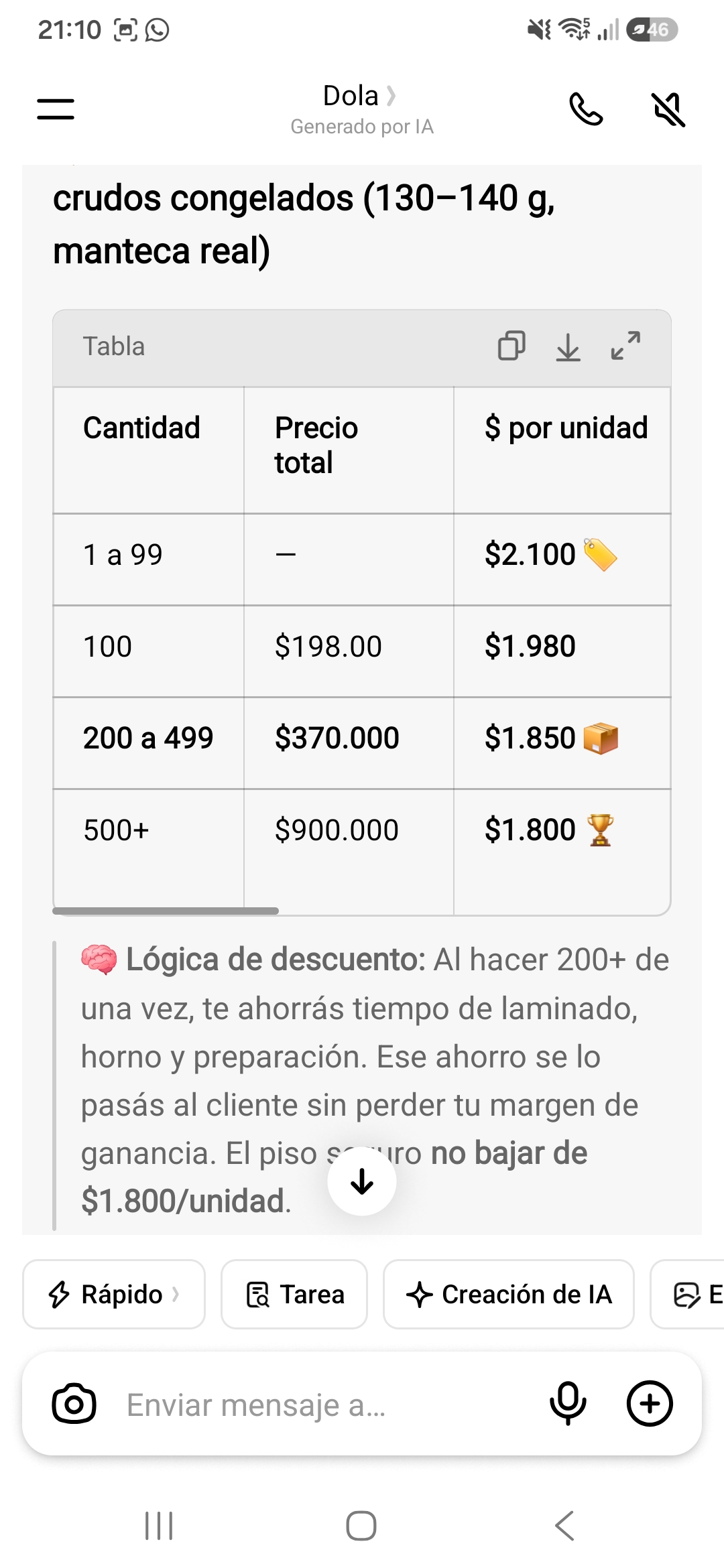Open the plus attachments menu
The image size is (724, 1568).
point(650,1404)
